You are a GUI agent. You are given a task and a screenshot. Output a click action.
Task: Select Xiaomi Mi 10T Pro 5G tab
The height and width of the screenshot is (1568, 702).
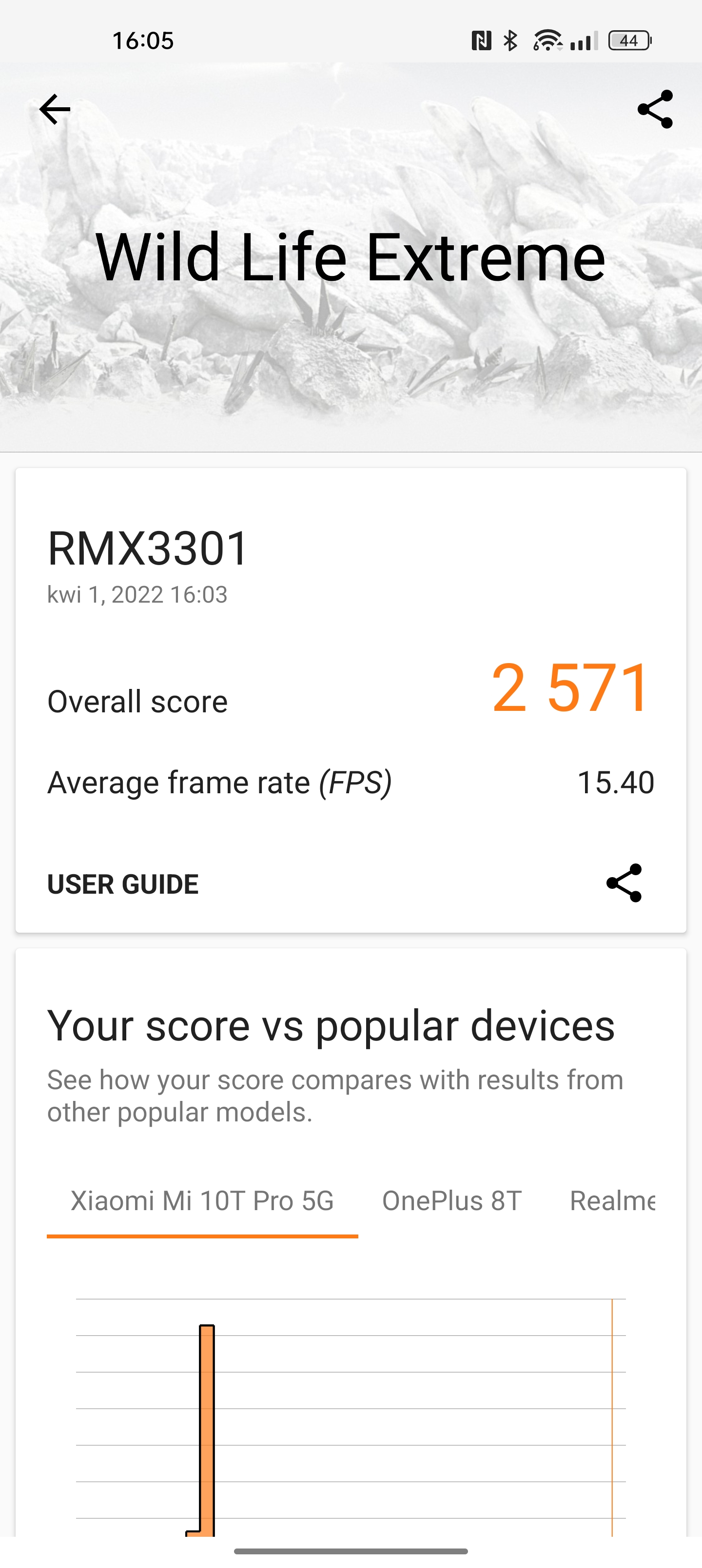point(202,1201)
